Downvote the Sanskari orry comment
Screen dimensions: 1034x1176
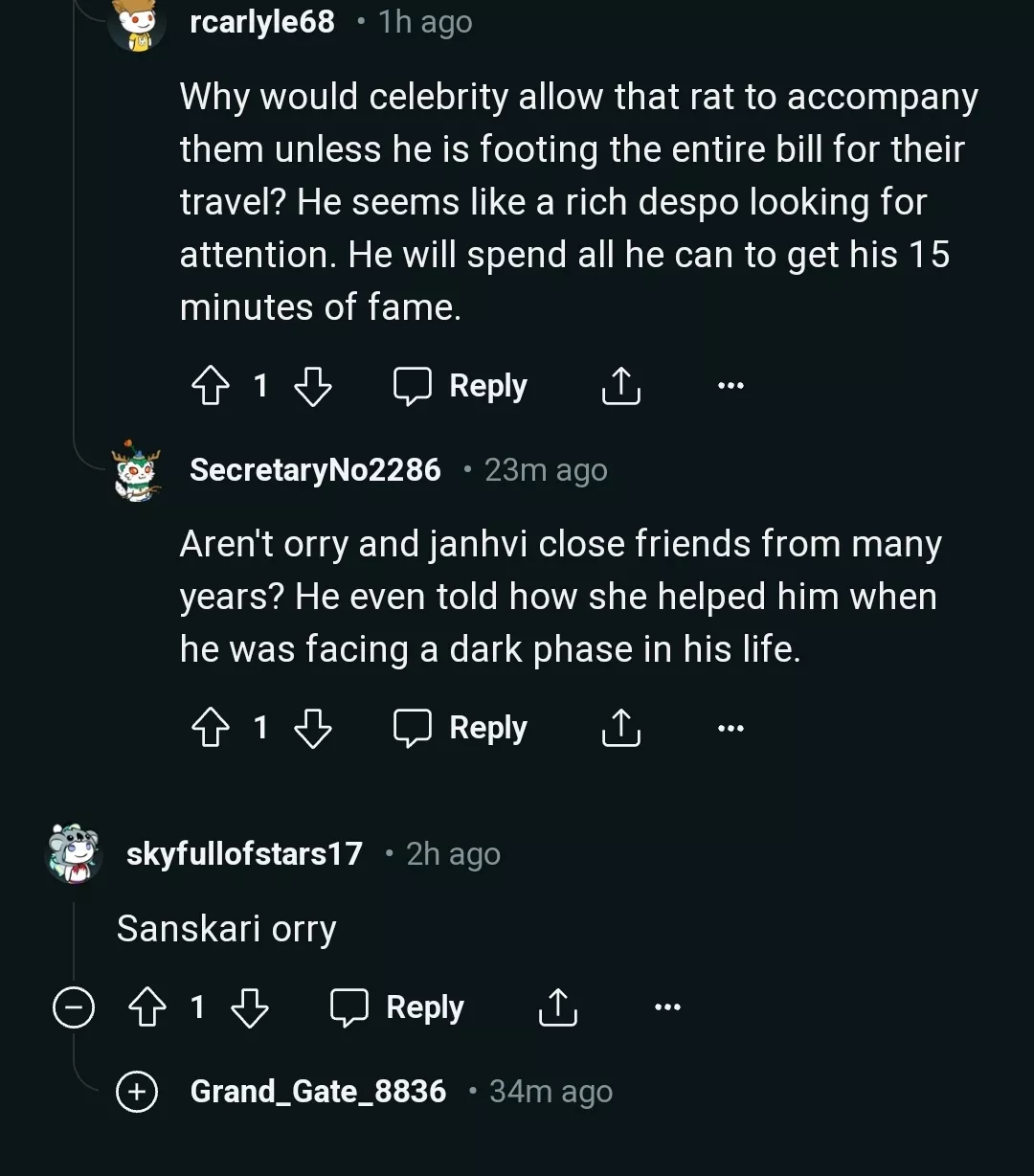(x=250, y=1007)
